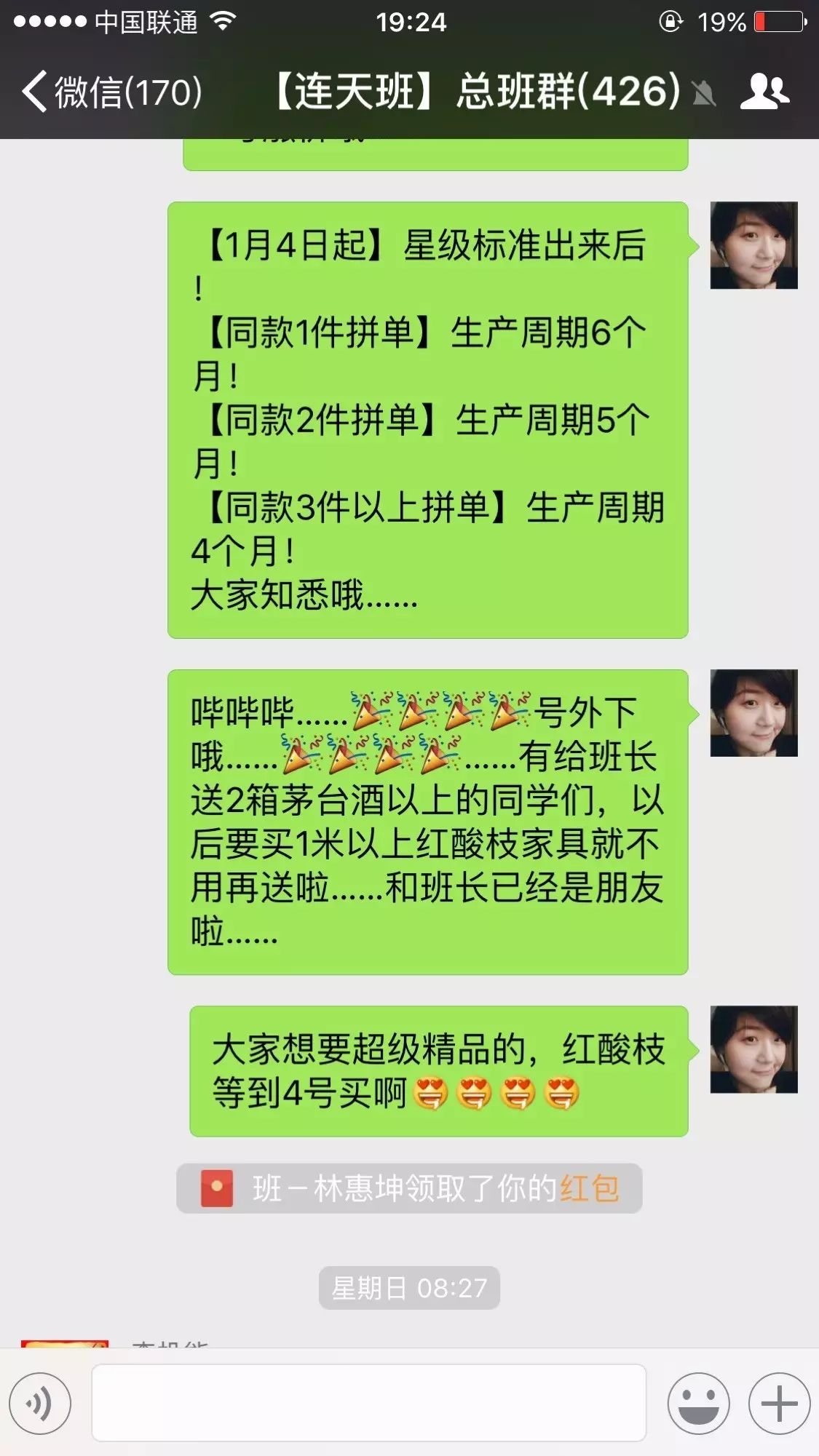This screenshot has width=819, height=1456.
Task: Tap the avatar beside the 超级精品 message
Action: pyautogui.click(x=753, y=1049)
